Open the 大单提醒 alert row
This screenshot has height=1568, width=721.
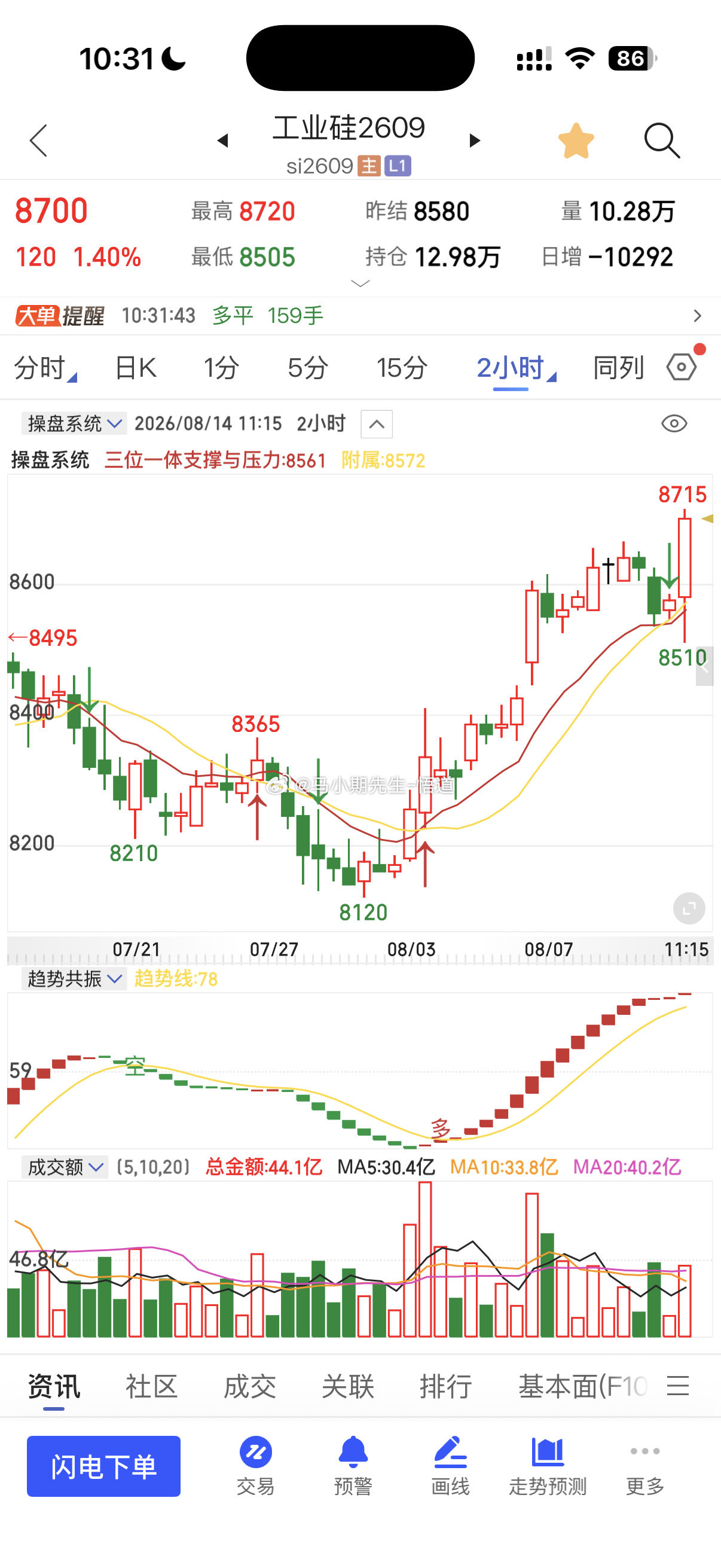[x=360, y=315]
